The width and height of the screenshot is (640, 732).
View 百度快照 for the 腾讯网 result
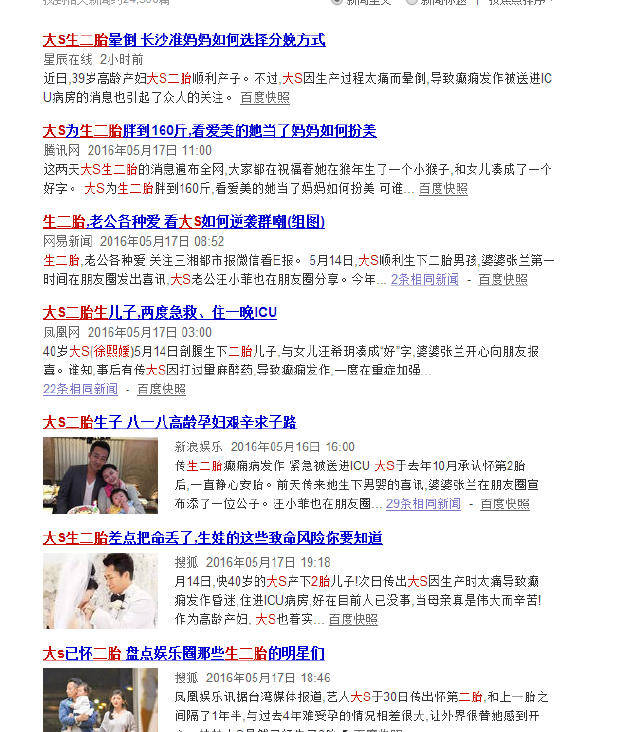443,189
